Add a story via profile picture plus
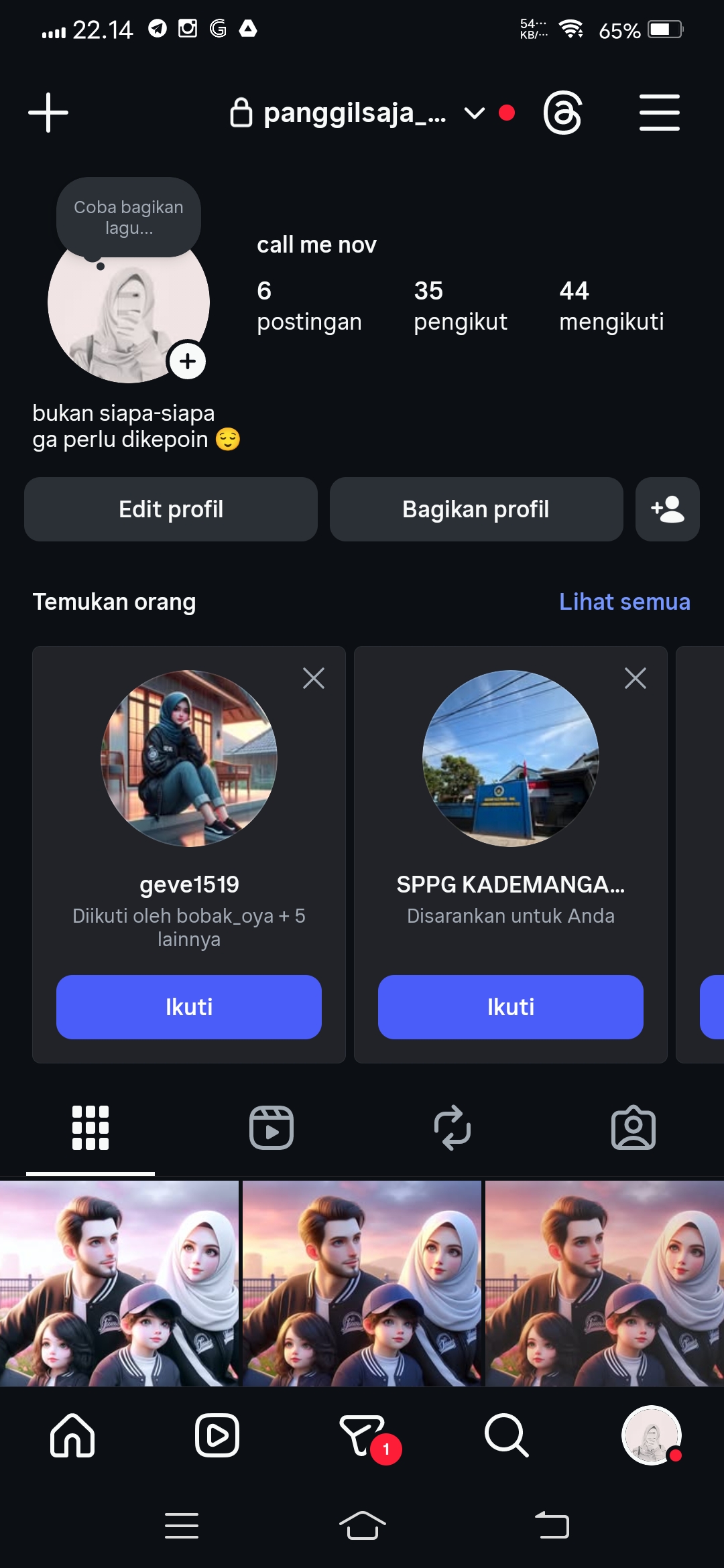 coord(188,361)
